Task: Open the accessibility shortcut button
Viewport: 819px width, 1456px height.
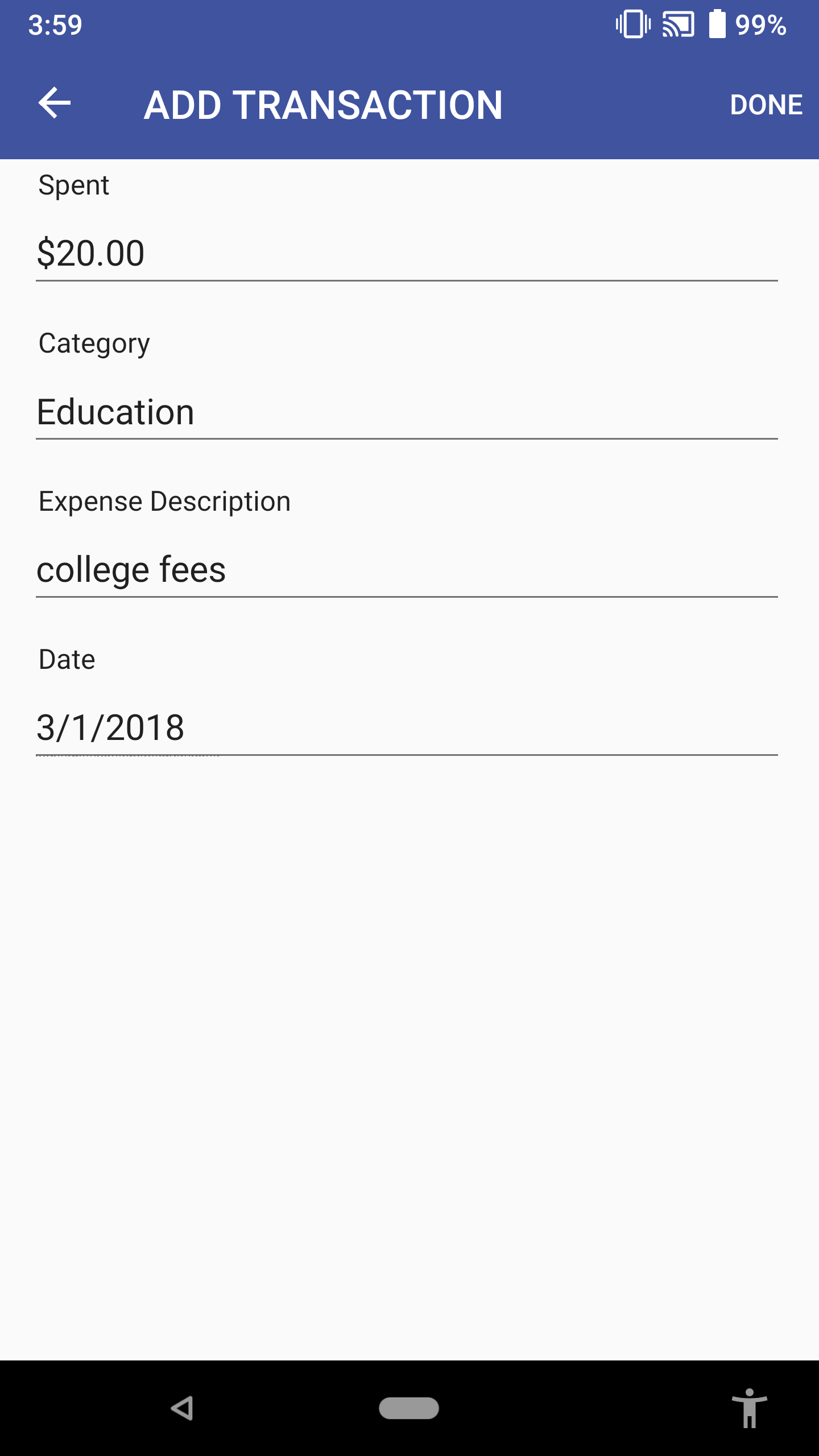Action: point(749,1408)
